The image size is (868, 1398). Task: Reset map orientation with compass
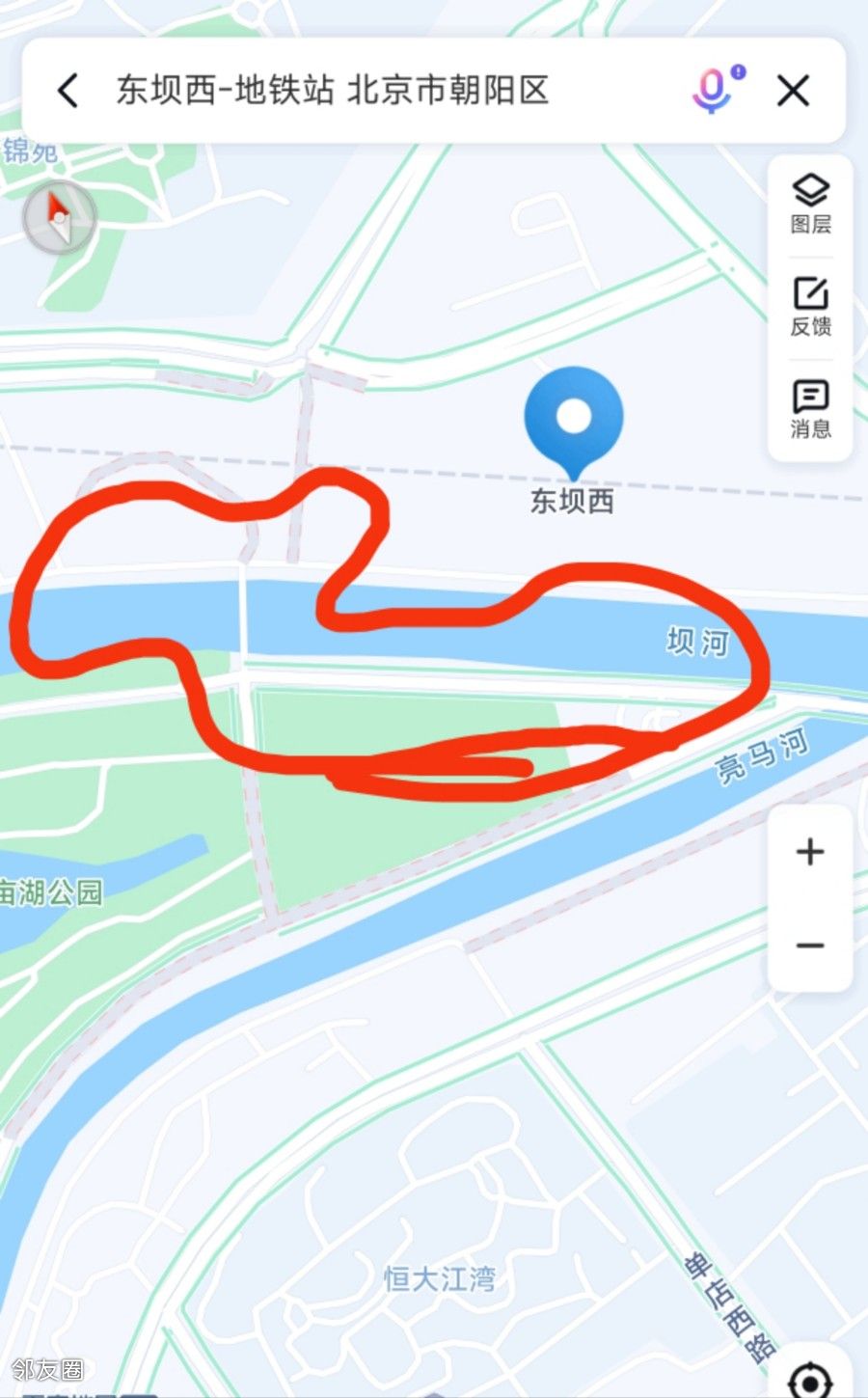click(60, 218)
